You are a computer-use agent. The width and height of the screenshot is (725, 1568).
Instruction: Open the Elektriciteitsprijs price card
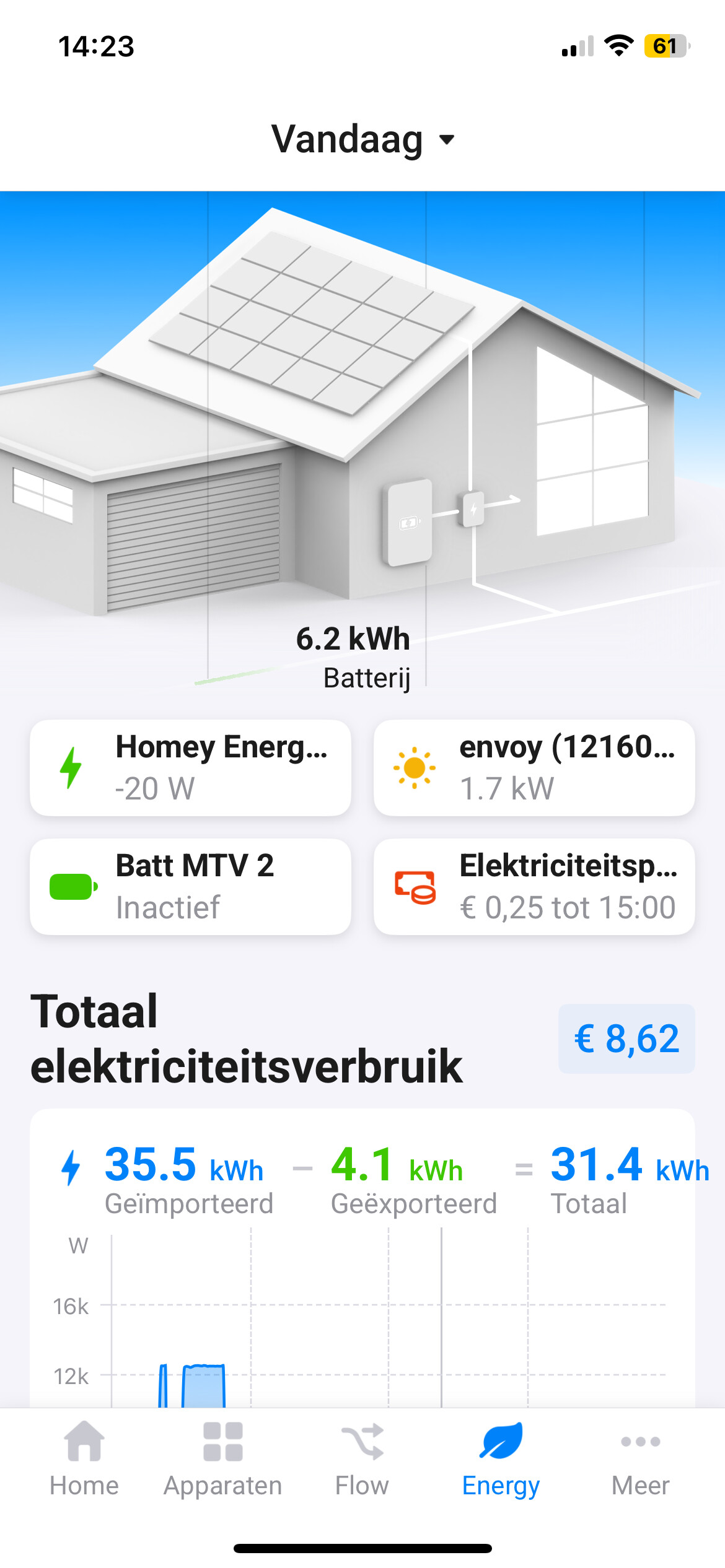coord(534,887)
